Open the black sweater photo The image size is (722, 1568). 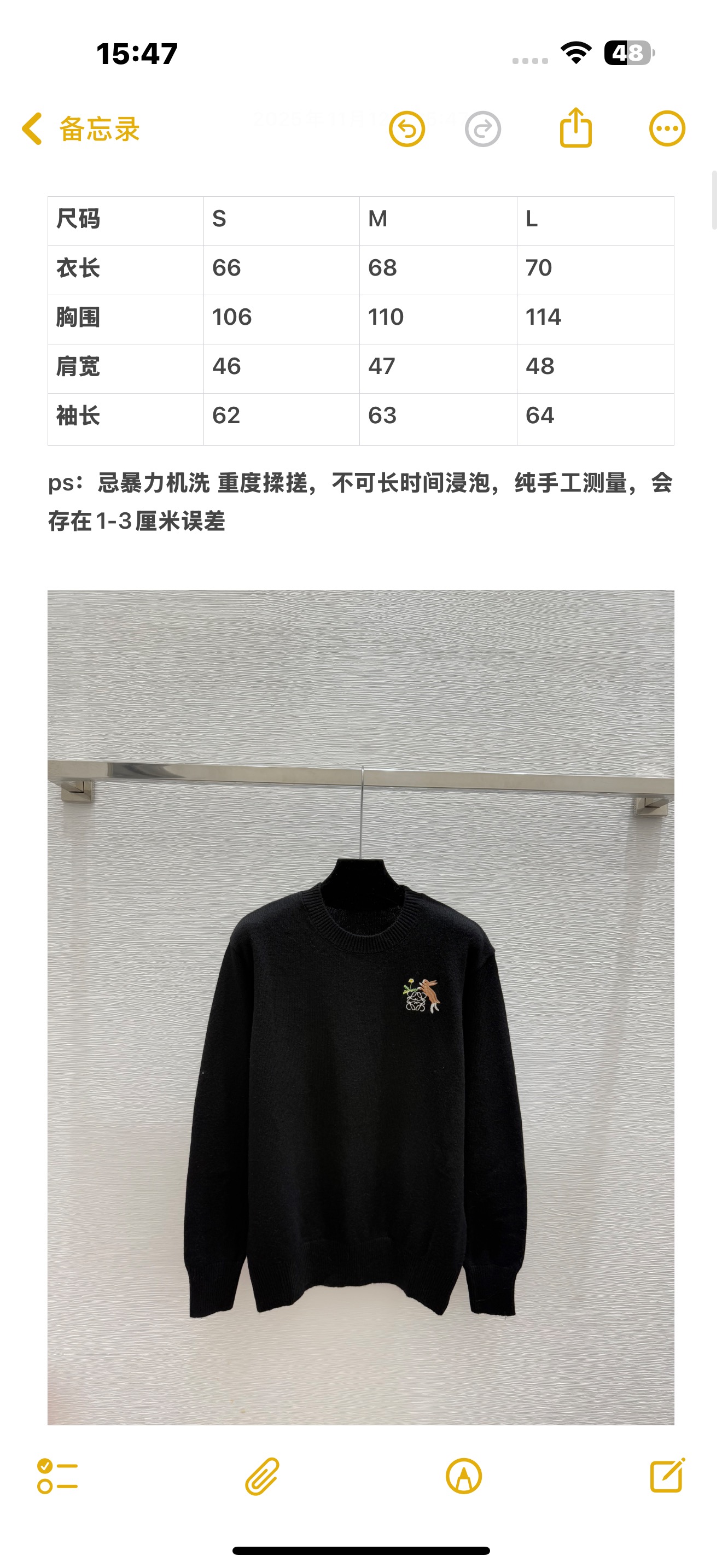tap(360, 1007)
